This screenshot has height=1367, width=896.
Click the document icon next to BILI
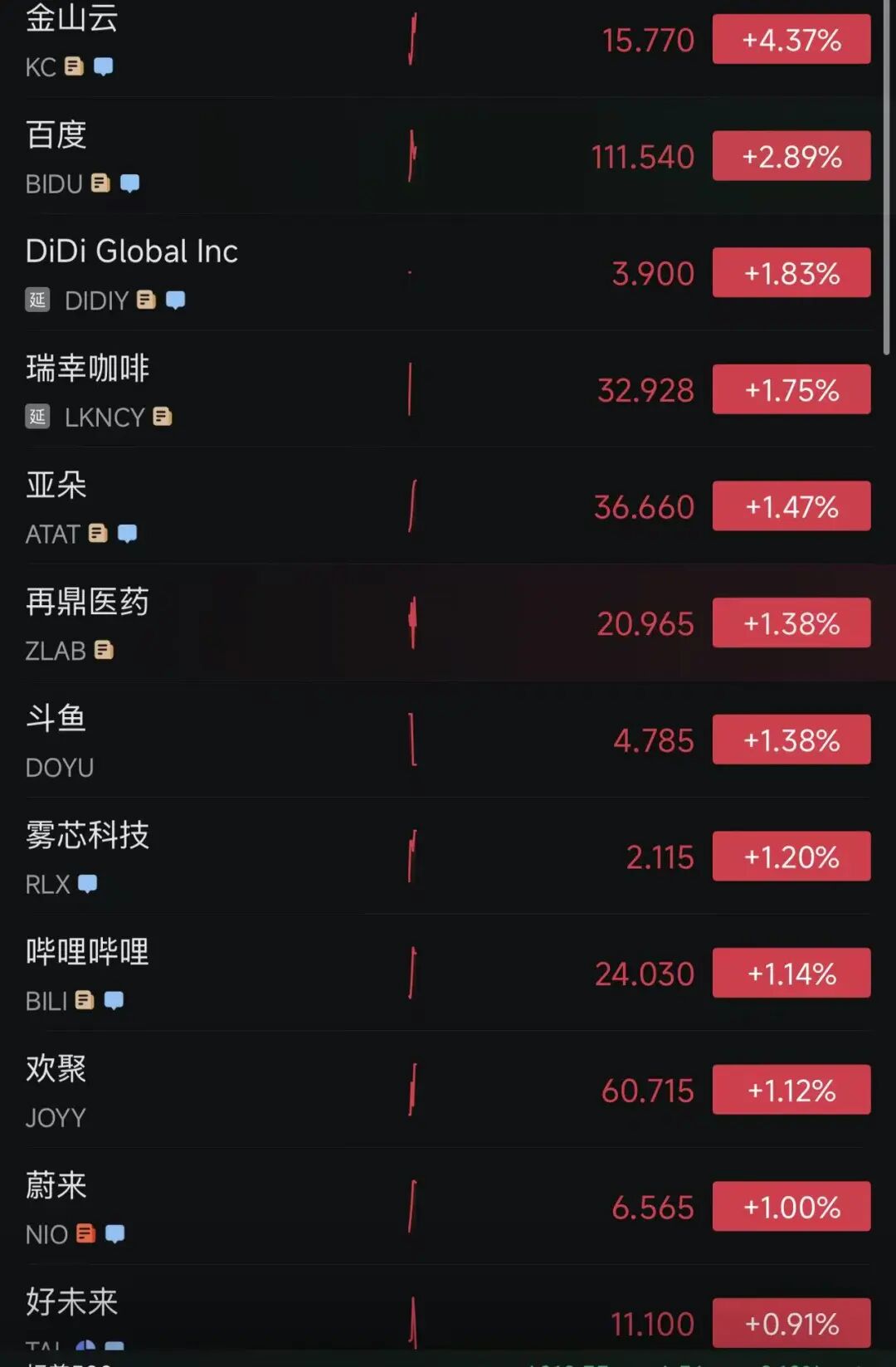[84, 1001]
